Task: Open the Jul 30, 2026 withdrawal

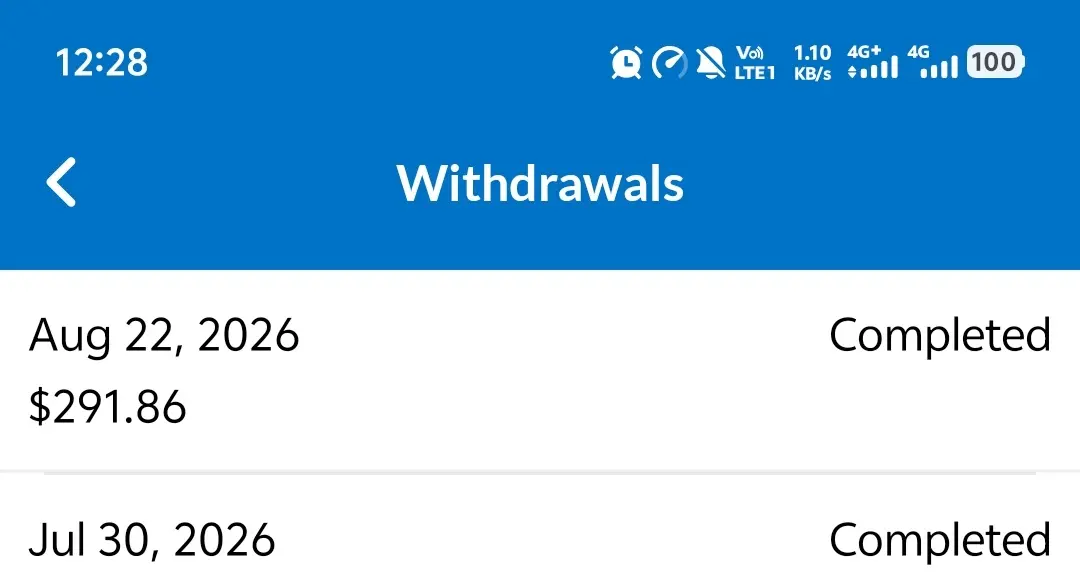Action: [x=540, y=529]
